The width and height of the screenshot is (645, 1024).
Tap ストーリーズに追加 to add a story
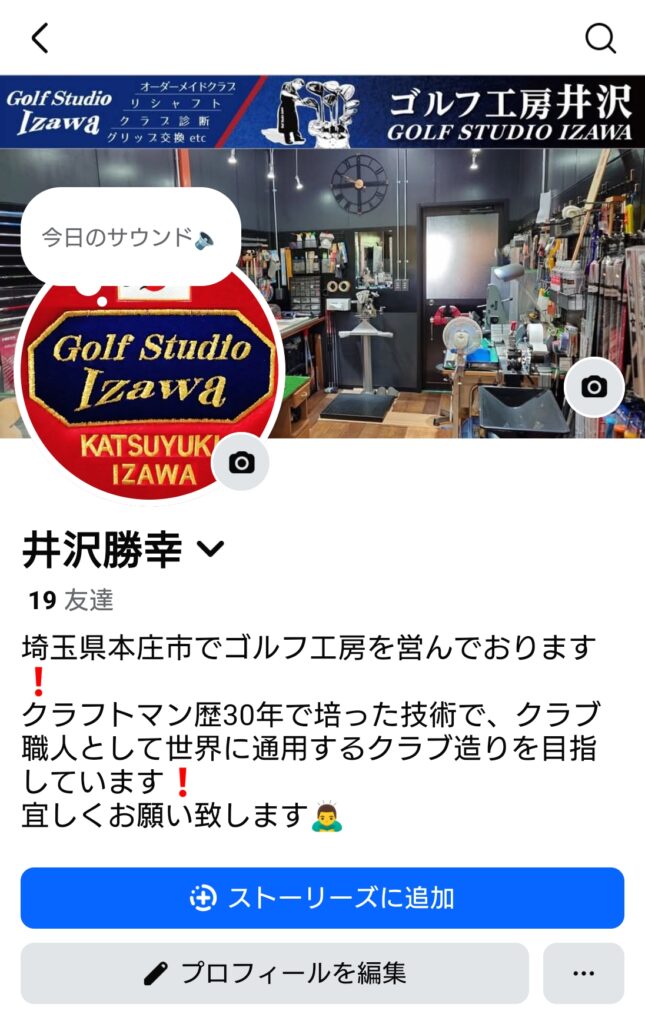point(322,898)
